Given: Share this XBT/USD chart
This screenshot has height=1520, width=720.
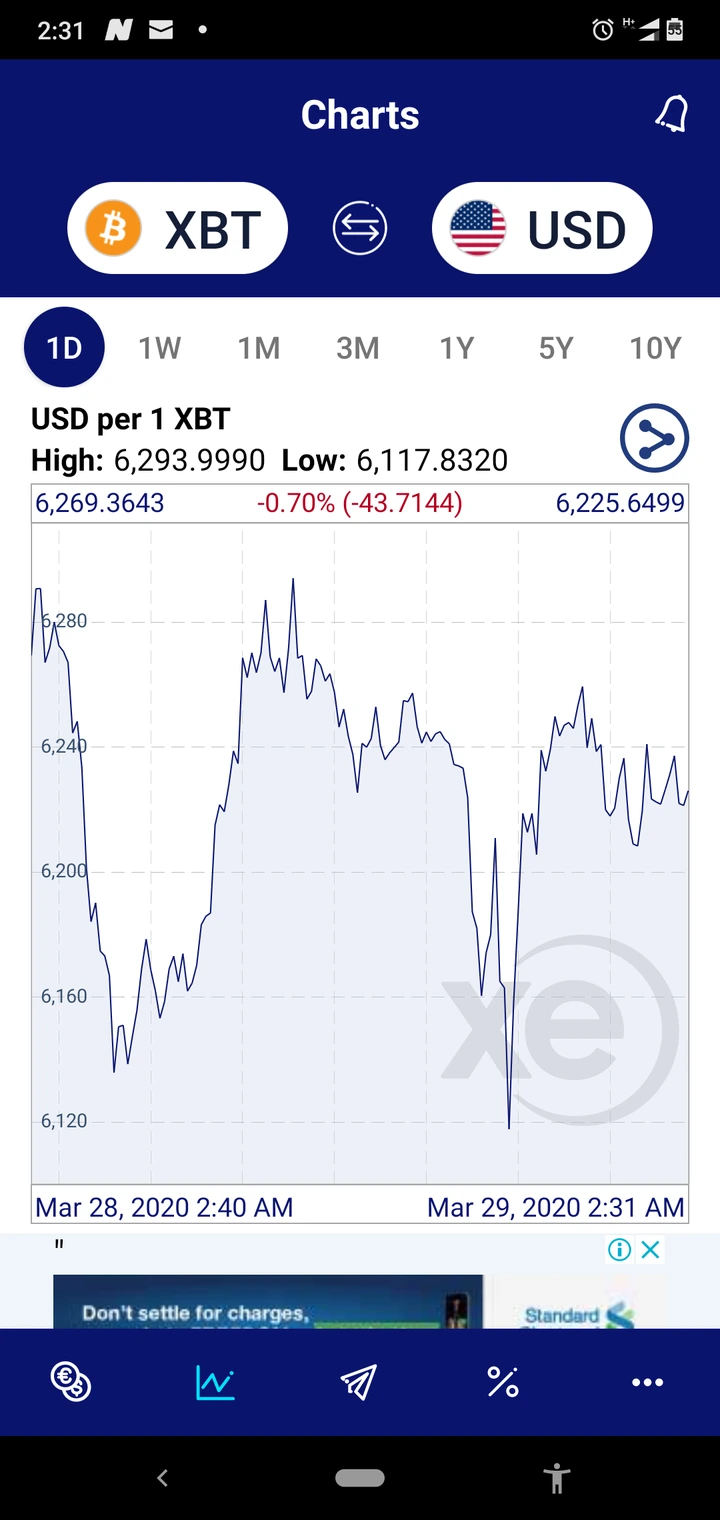Looking at the screenshot, I should click(654, 438).
